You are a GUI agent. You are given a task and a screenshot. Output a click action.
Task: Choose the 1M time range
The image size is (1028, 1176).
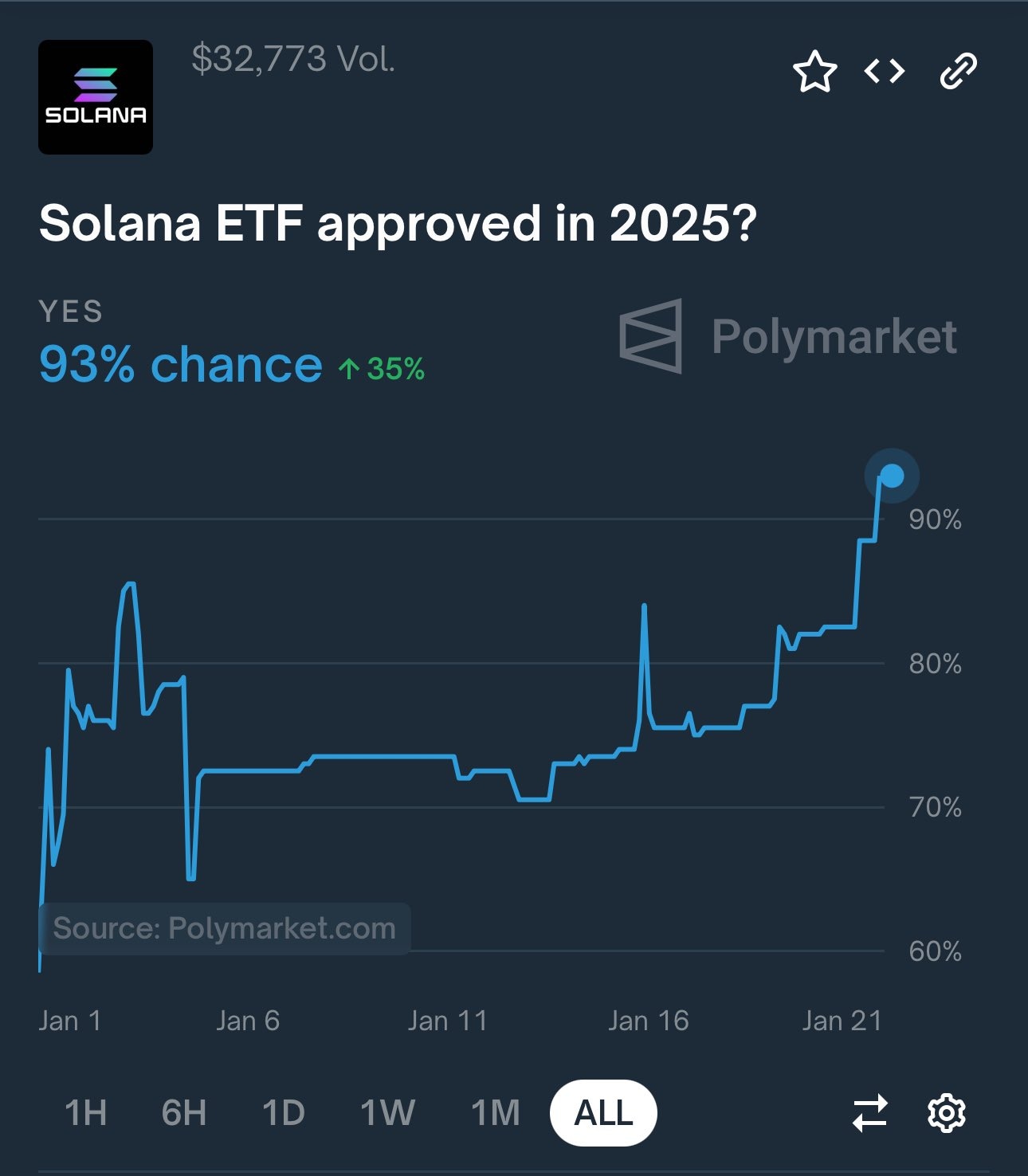(495, 1113)
